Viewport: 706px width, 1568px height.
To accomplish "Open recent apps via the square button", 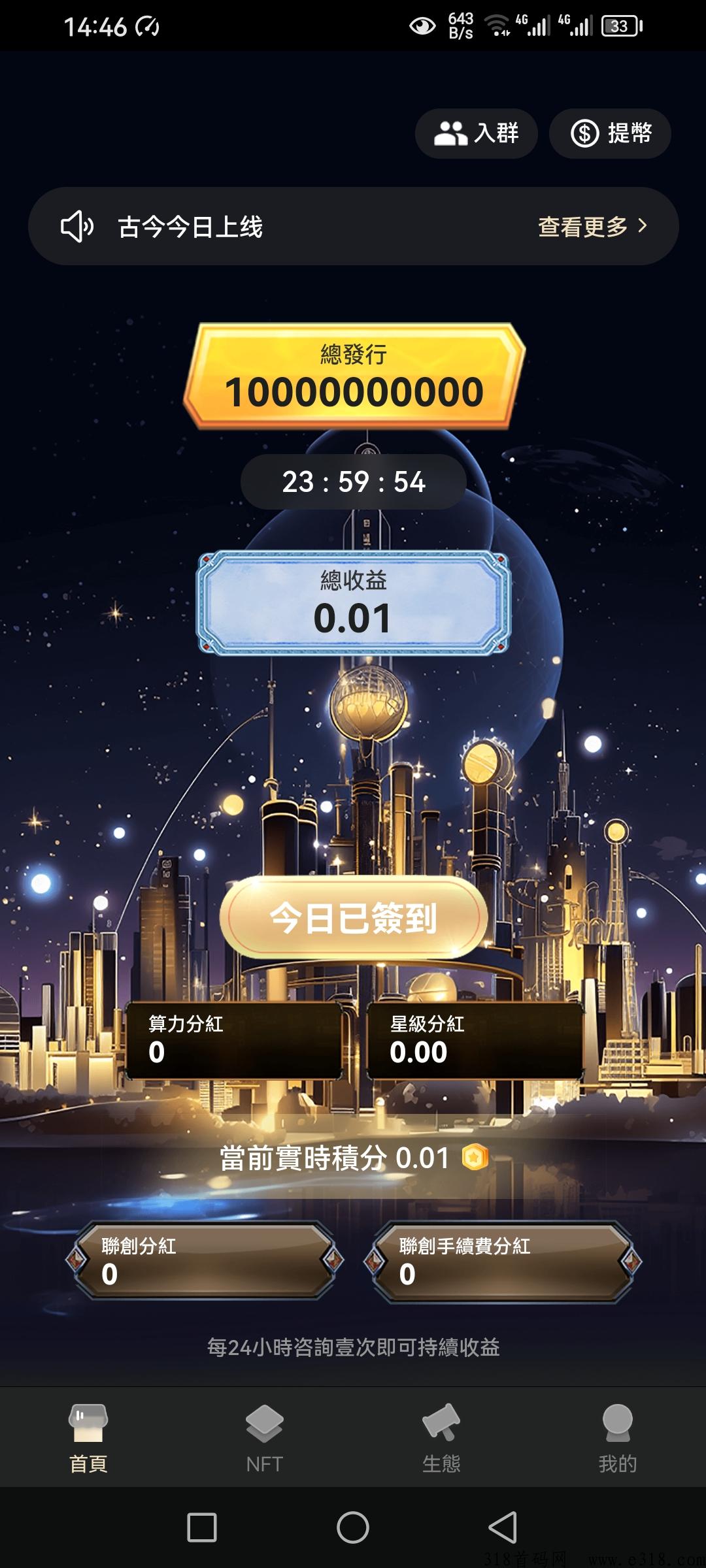I will point(202,1527).
